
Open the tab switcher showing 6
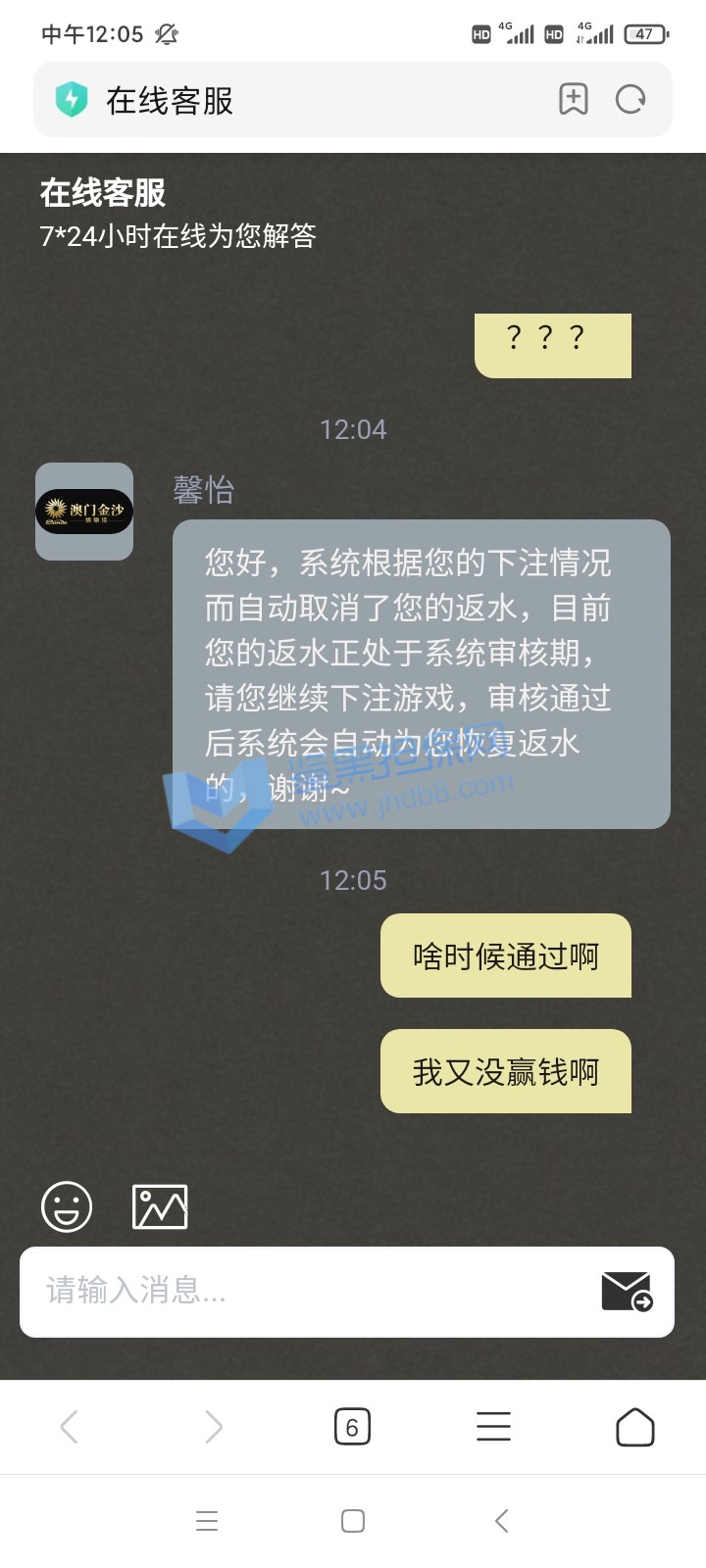[352, 1427]
